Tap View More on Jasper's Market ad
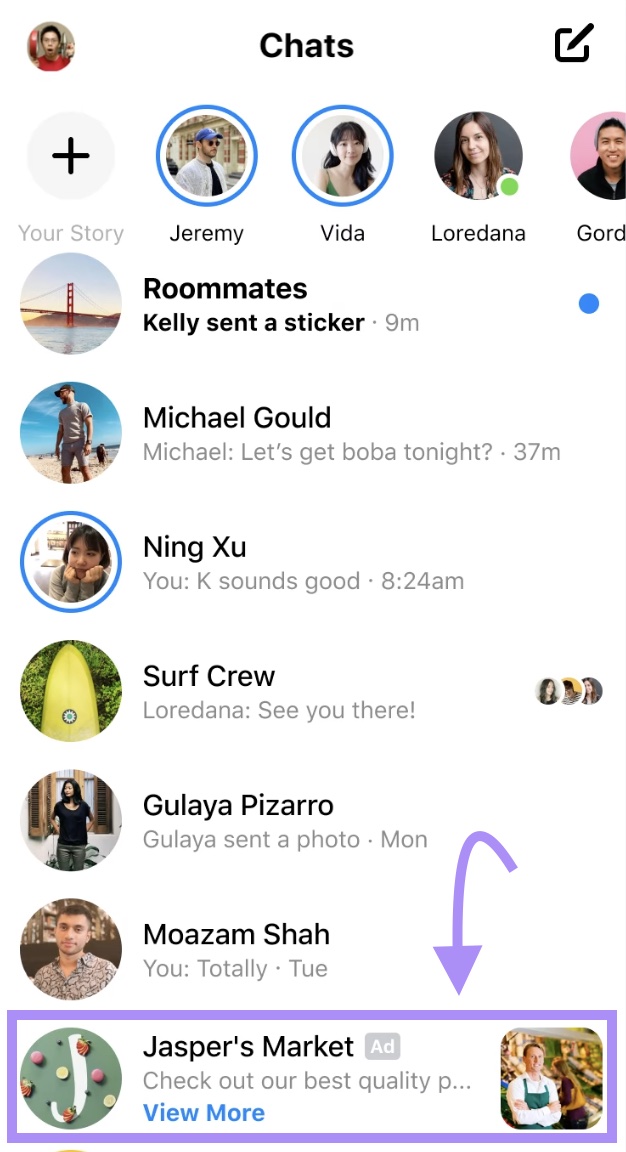 (x=204, y=1113)
